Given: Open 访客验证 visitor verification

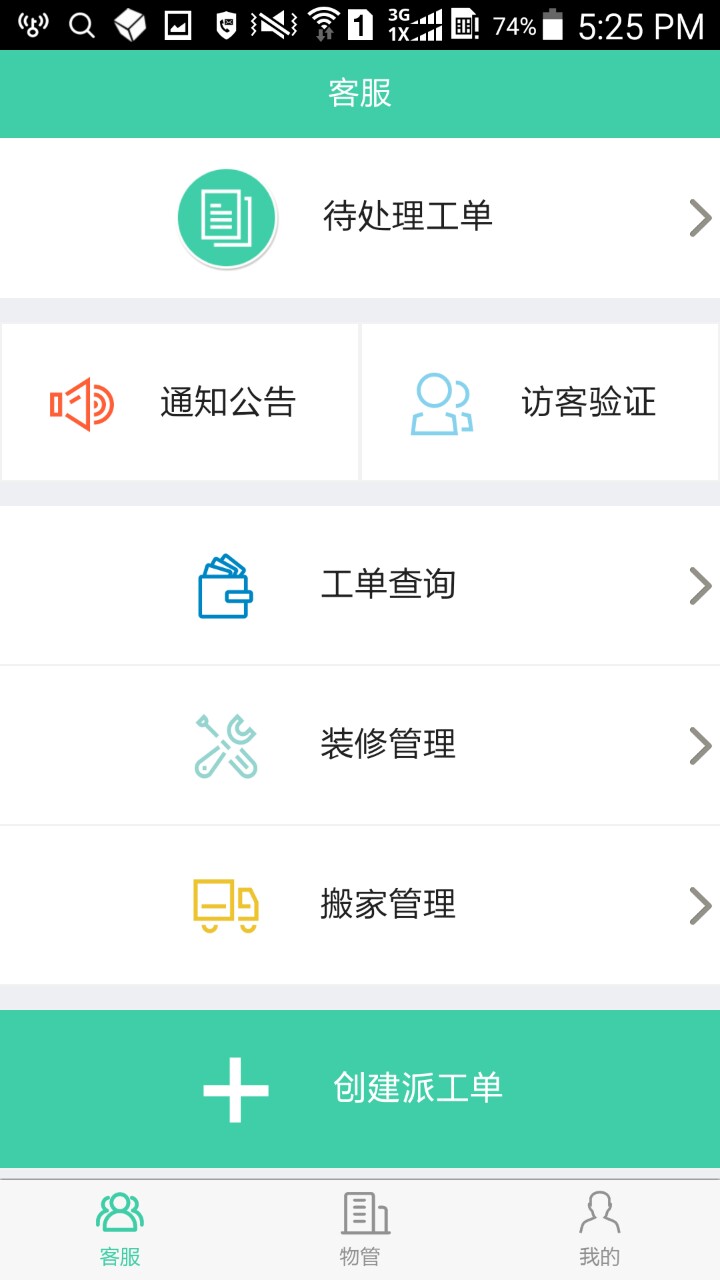Looking at the screenshot, I should 540,402.
